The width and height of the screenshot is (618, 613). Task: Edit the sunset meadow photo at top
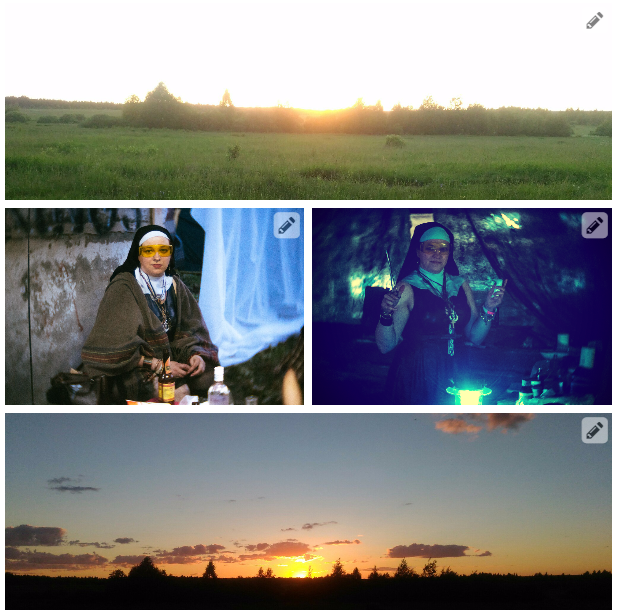594,21
